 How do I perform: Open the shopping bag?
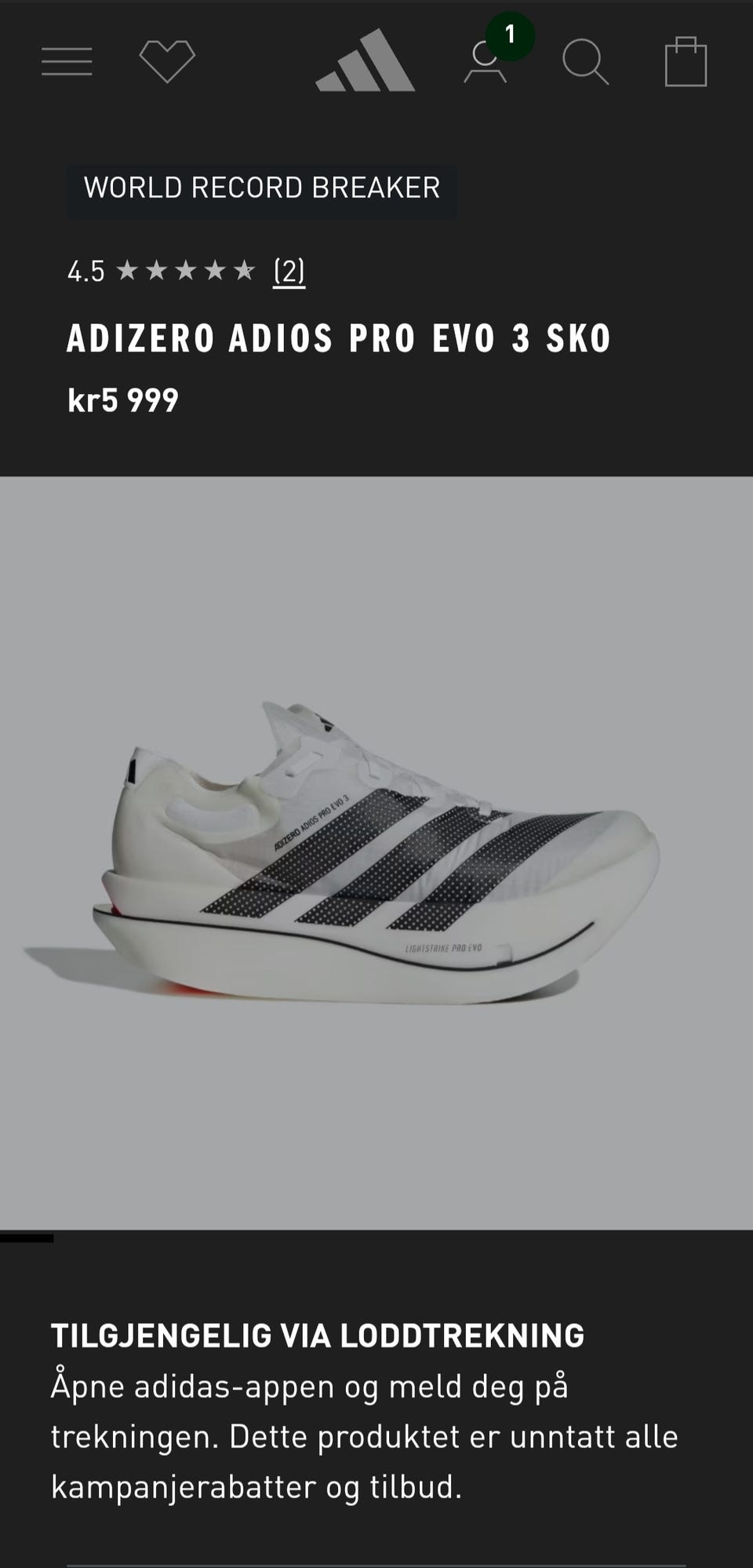(686, 61)
